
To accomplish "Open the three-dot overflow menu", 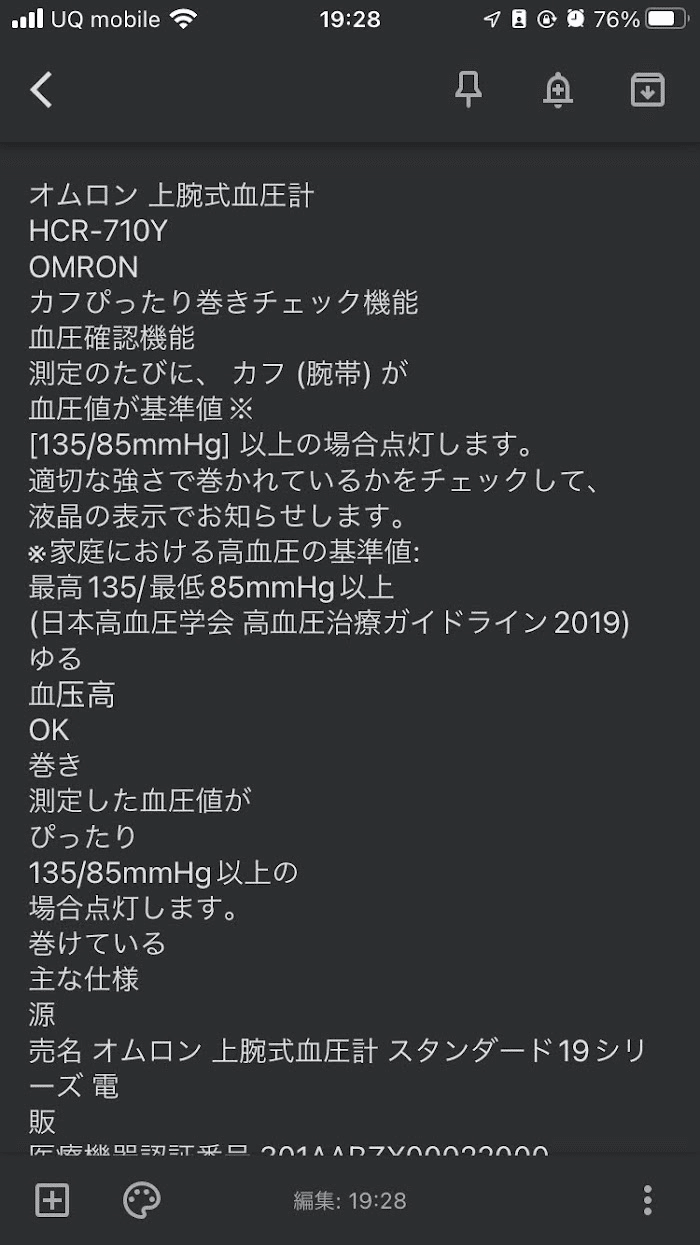I will [x=648, y=1200].
